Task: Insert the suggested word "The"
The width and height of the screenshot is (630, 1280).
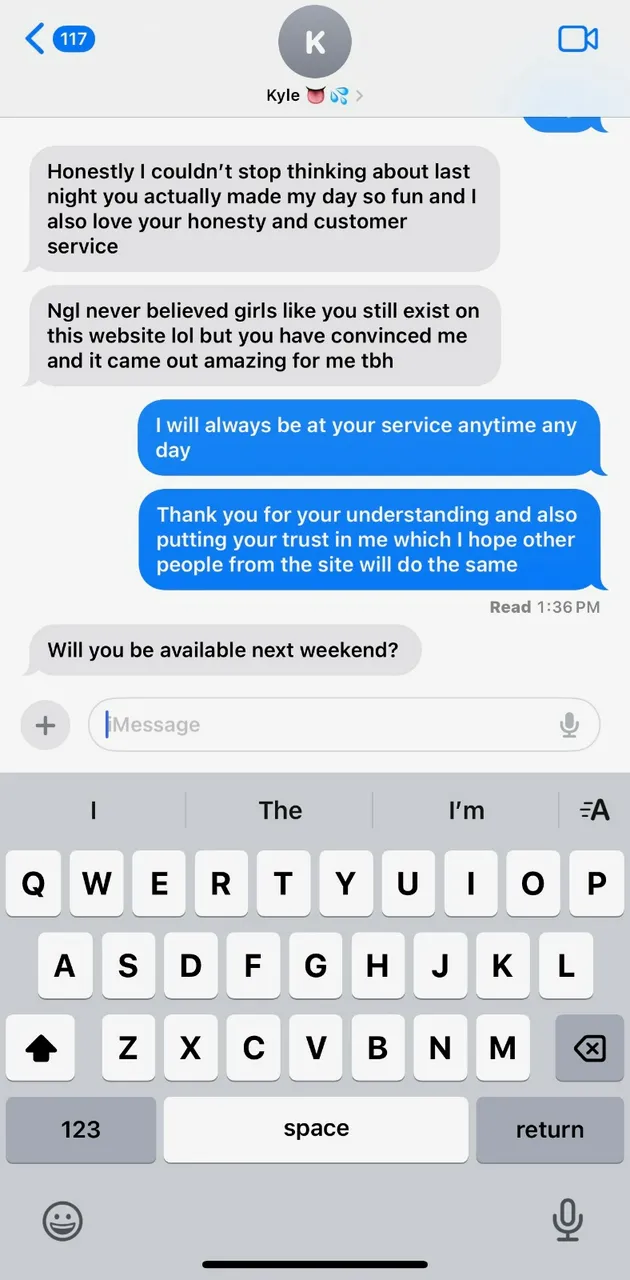Action: tap(280, 810)
